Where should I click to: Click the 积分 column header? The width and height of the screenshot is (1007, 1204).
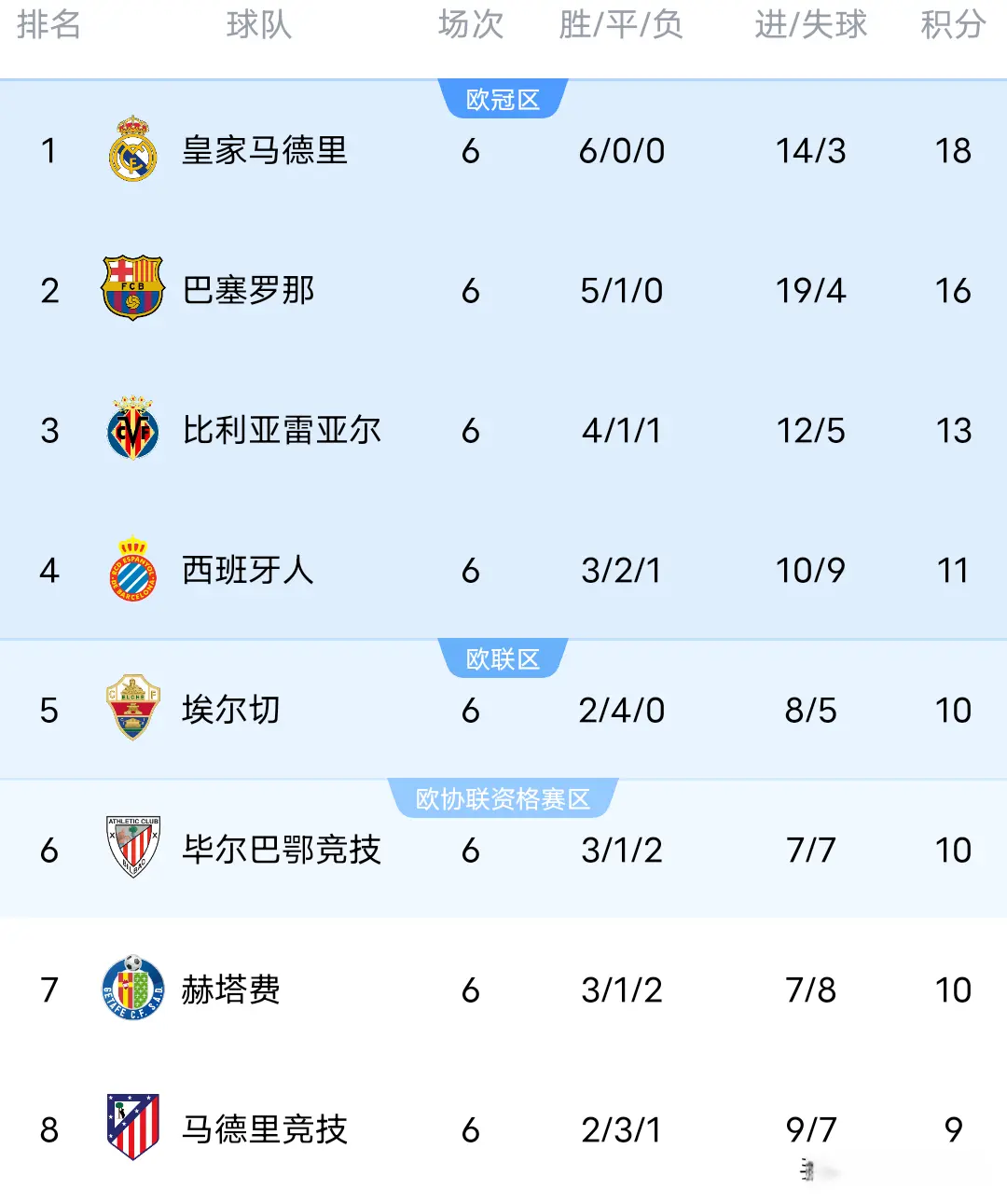[x=951, y=27]
